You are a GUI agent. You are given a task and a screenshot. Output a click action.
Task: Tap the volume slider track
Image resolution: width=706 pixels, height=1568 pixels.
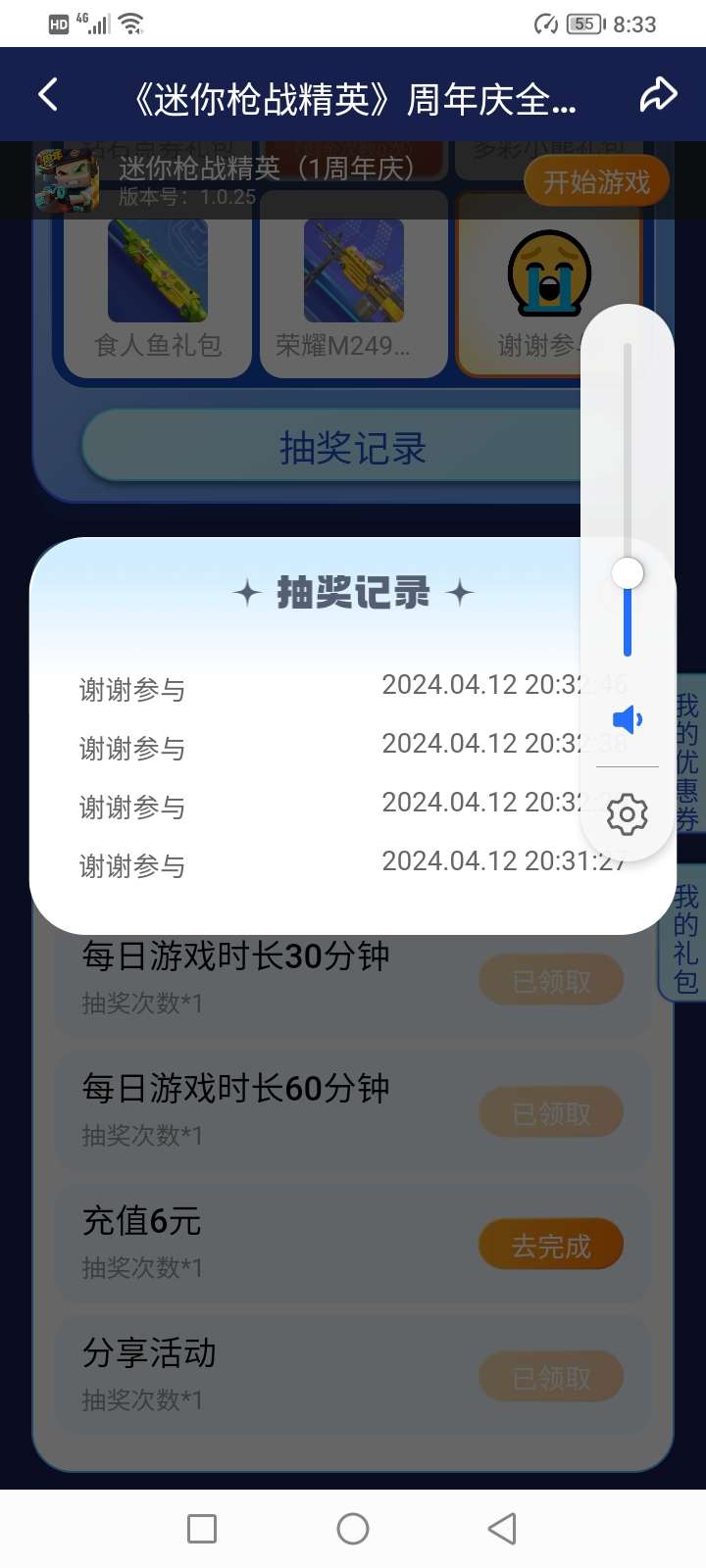(628, 500)
